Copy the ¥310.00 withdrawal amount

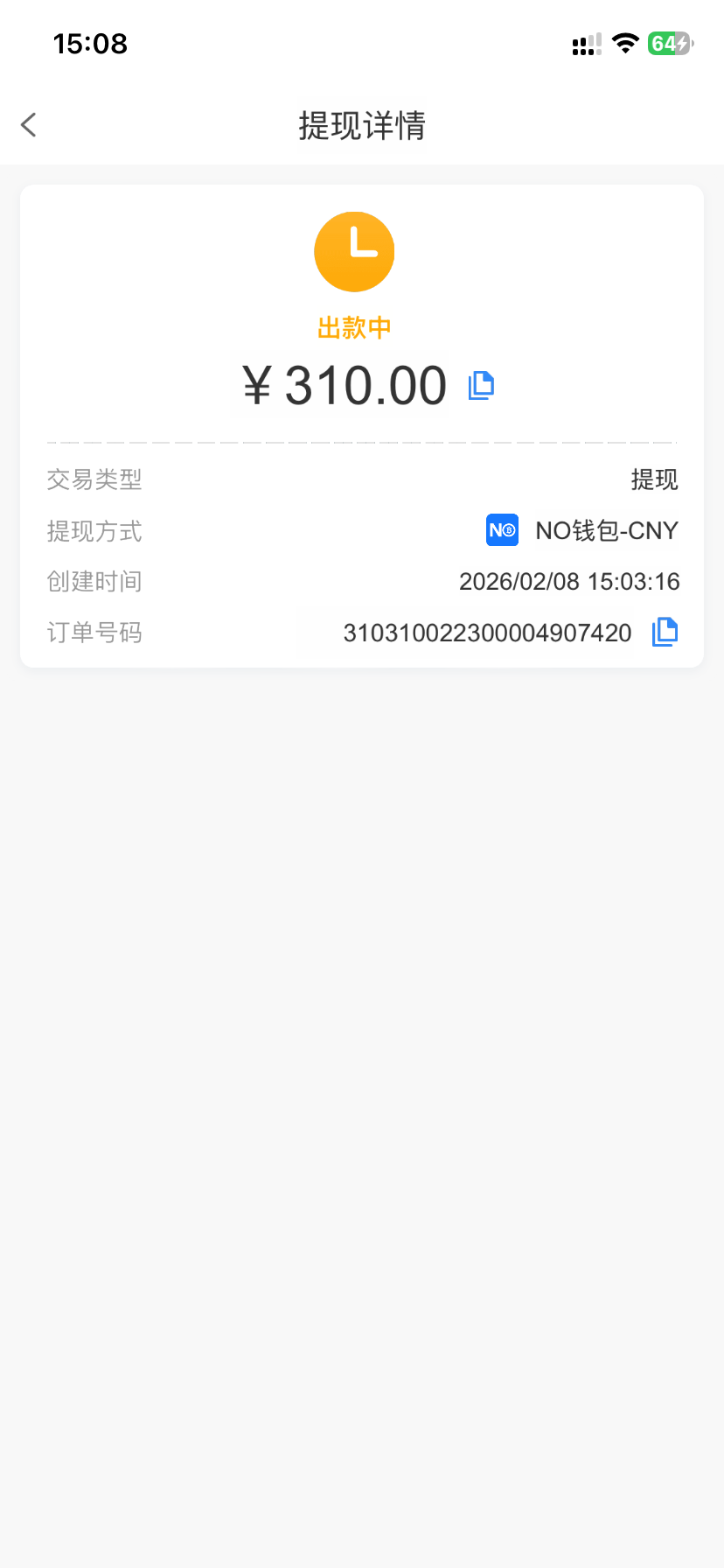coord(481,385)
